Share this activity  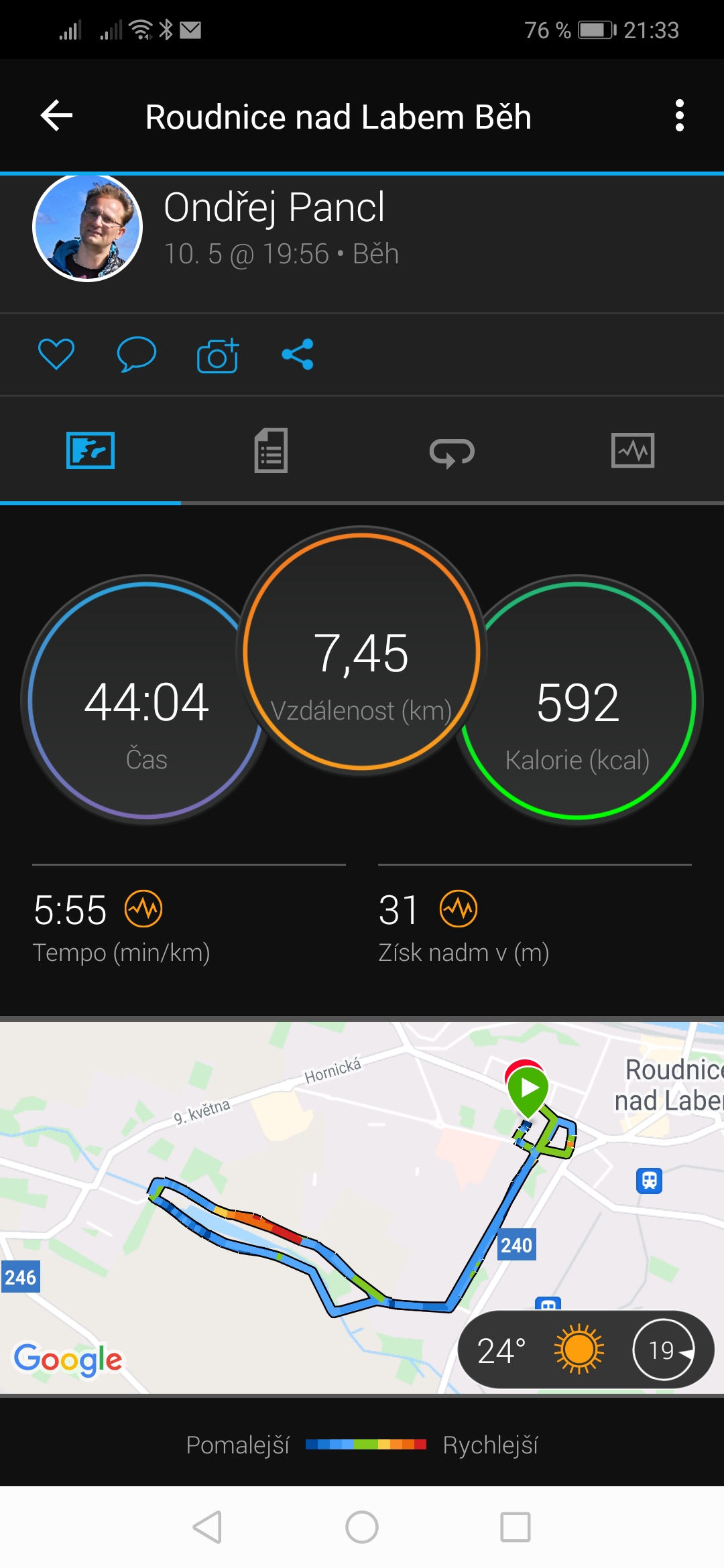(298, 354)
